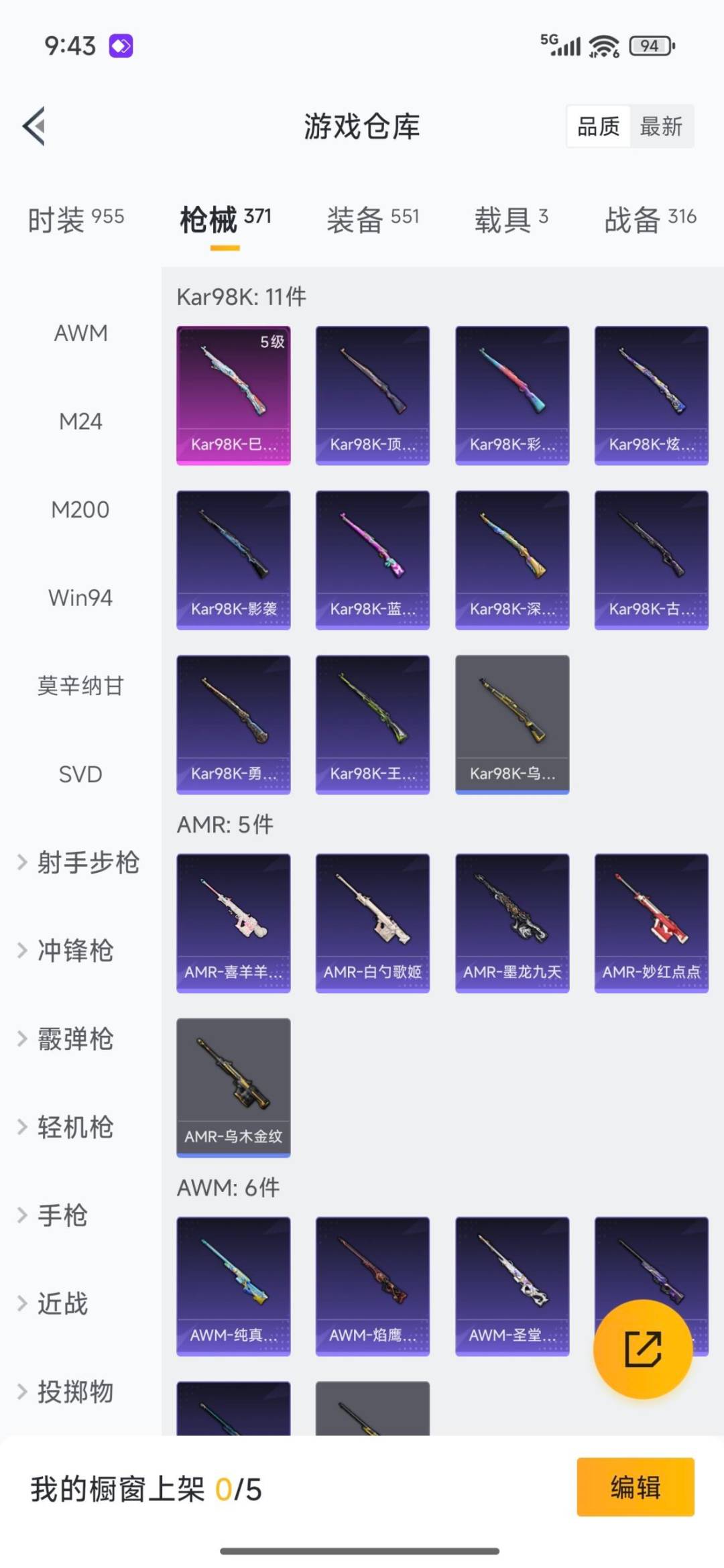
Task: Open the Kar98K-影袭 skin thumbnail
Action: [233, 558]
